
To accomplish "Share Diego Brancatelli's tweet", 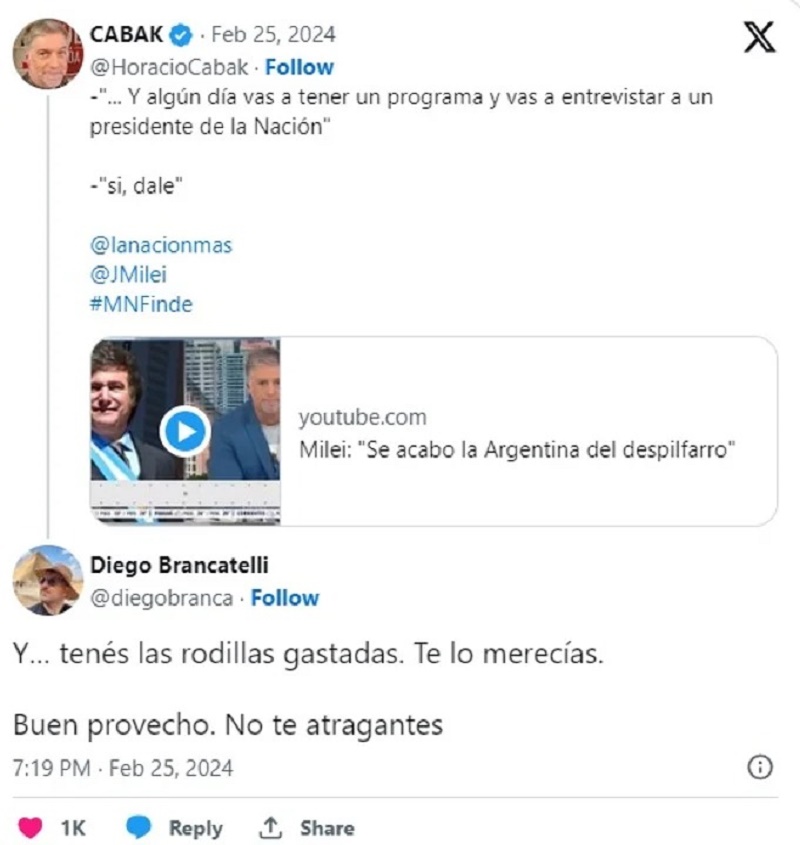I will click(307, 828).
